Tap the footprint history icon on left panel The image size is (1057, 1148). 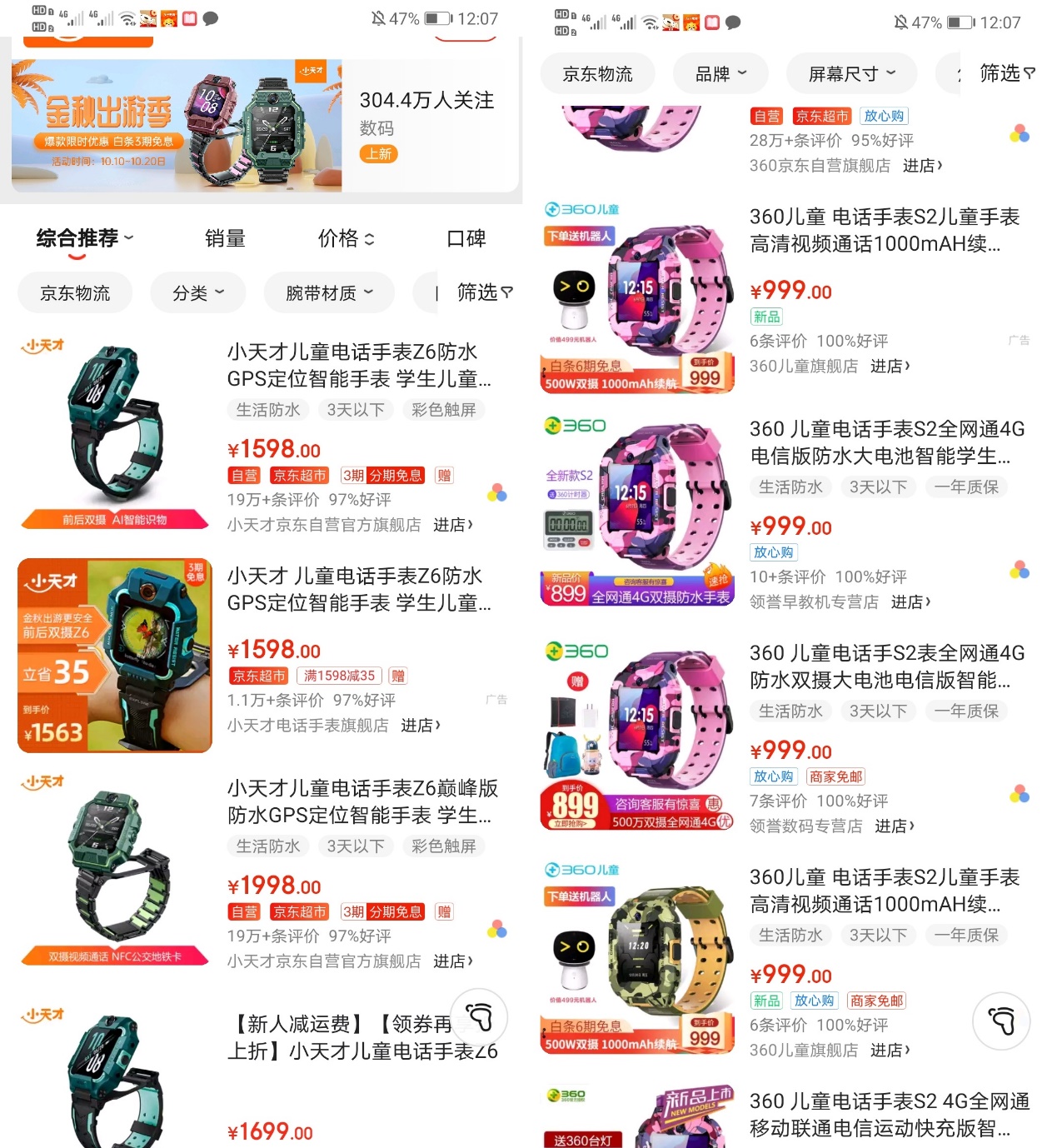pyautogui.click(x=479, y=1018)
